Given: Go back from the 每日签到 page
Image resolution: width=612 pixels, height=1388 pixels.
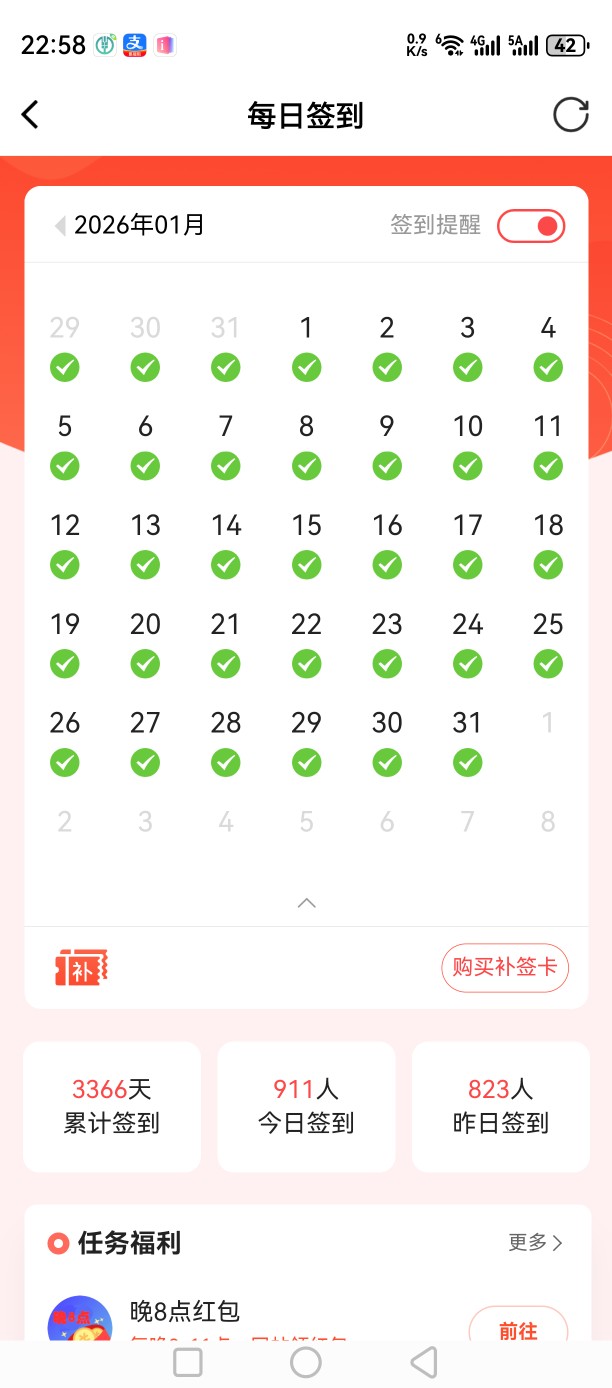Looking at the screenshot, I should (x=30, y=115).
